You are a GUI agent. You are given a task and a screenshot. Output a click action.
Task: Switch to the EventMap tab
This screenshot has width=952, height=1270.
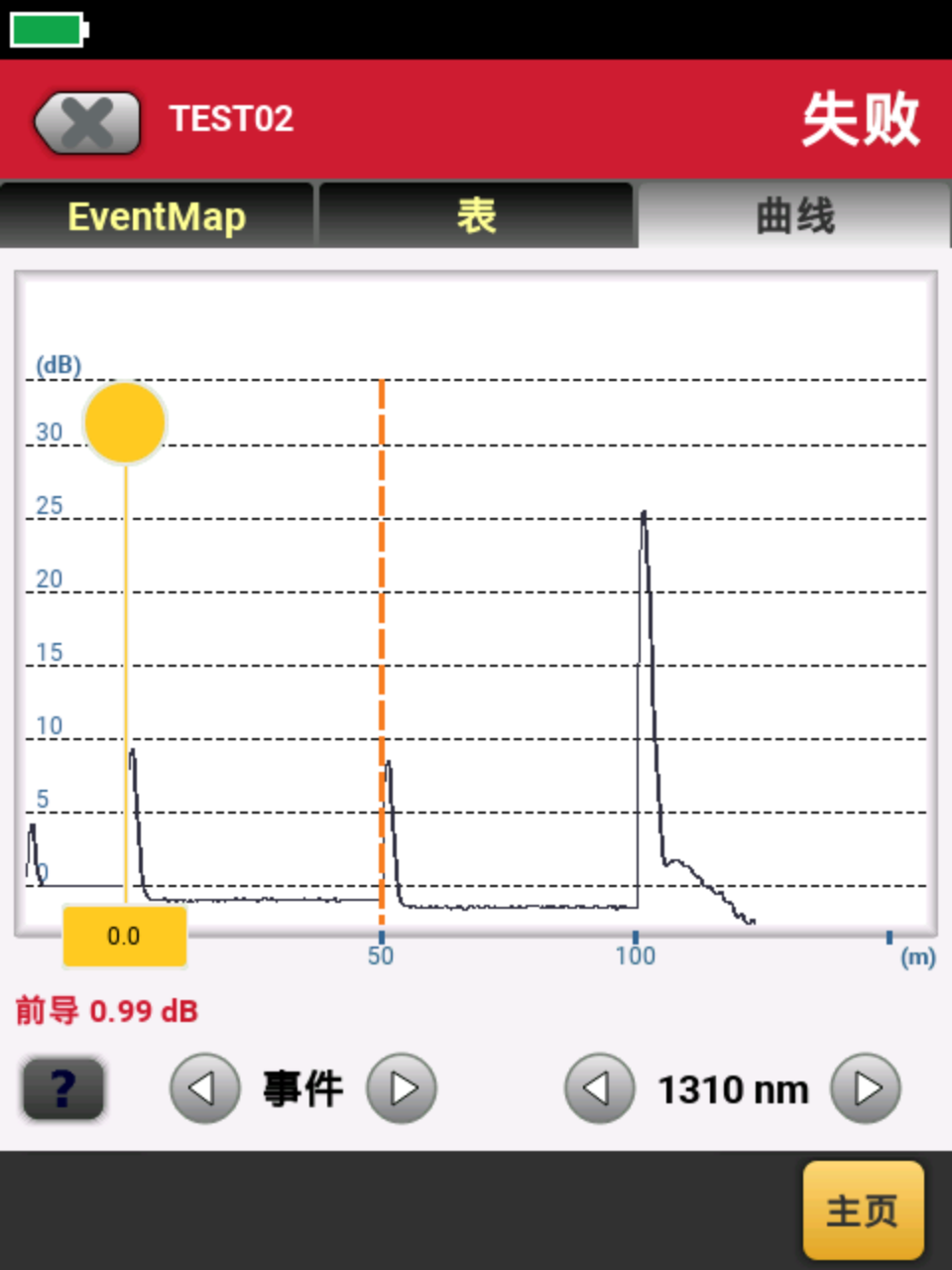click(157, 215)
